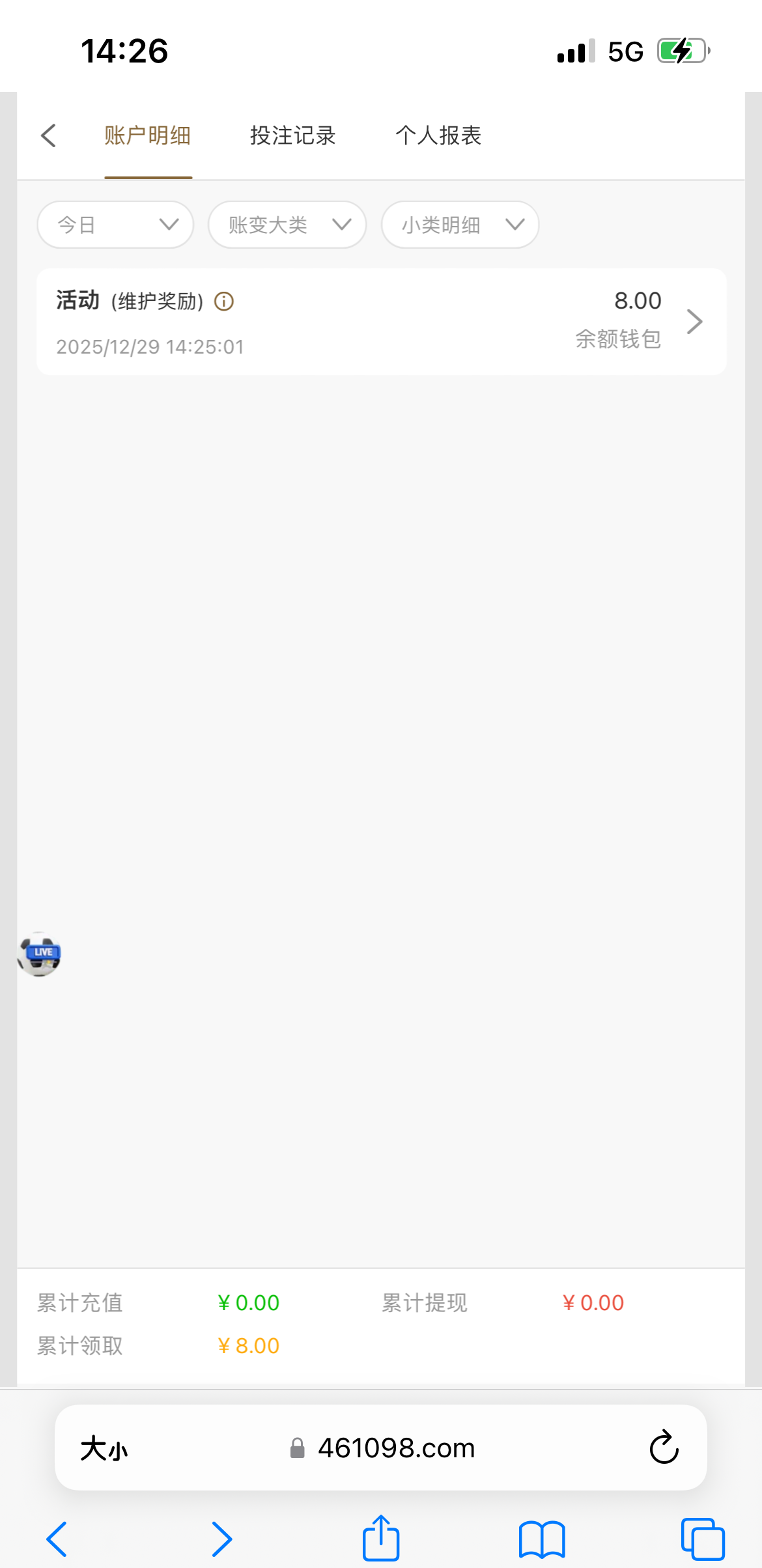Open the floating LIVE football widget
The image size is (762, 1568).
pos(39,954)
